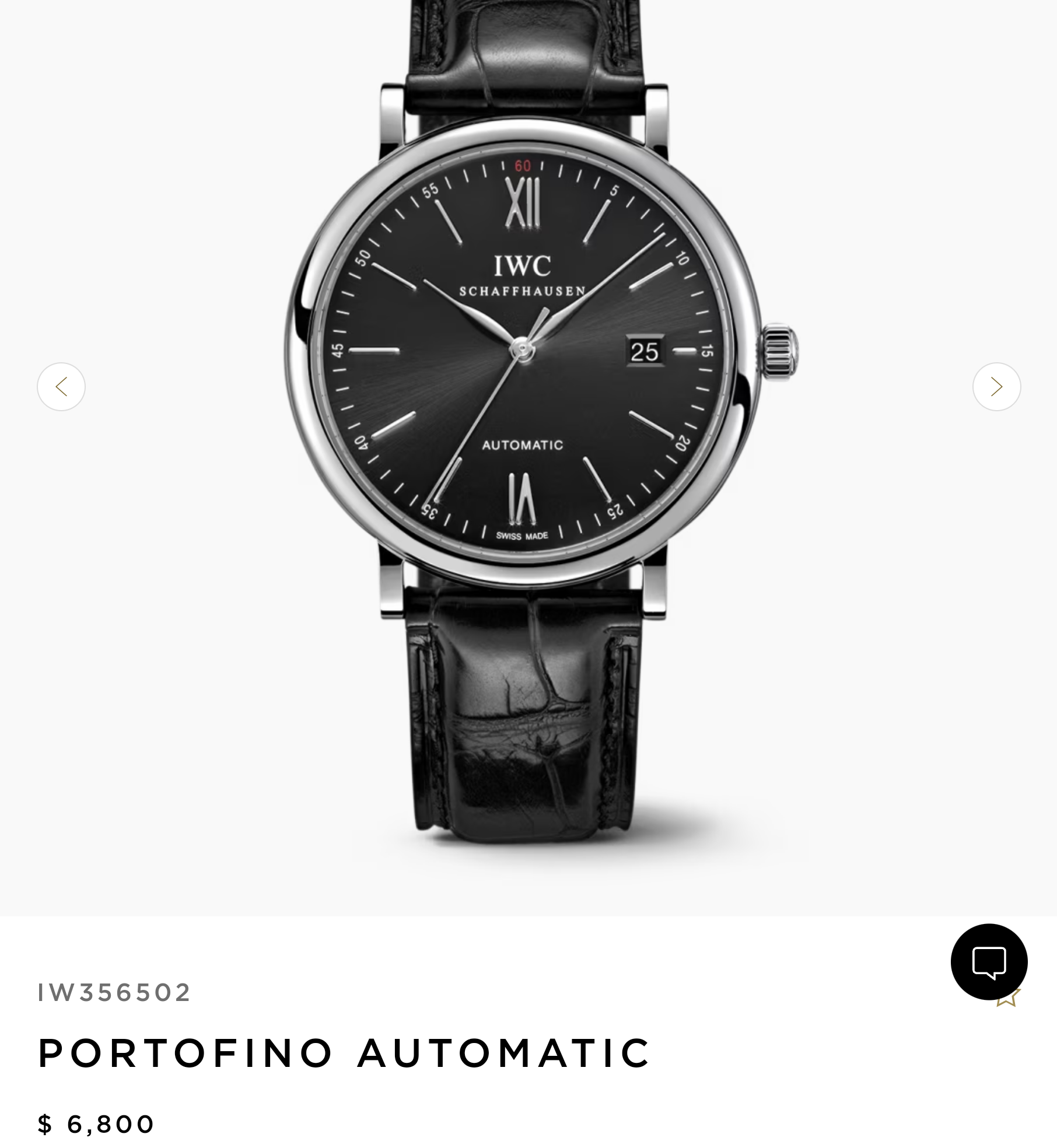This screenshot has height=1148, width=1057.
Task: Click the chevron inside the right navigation circle
Action: click(996, 386)
